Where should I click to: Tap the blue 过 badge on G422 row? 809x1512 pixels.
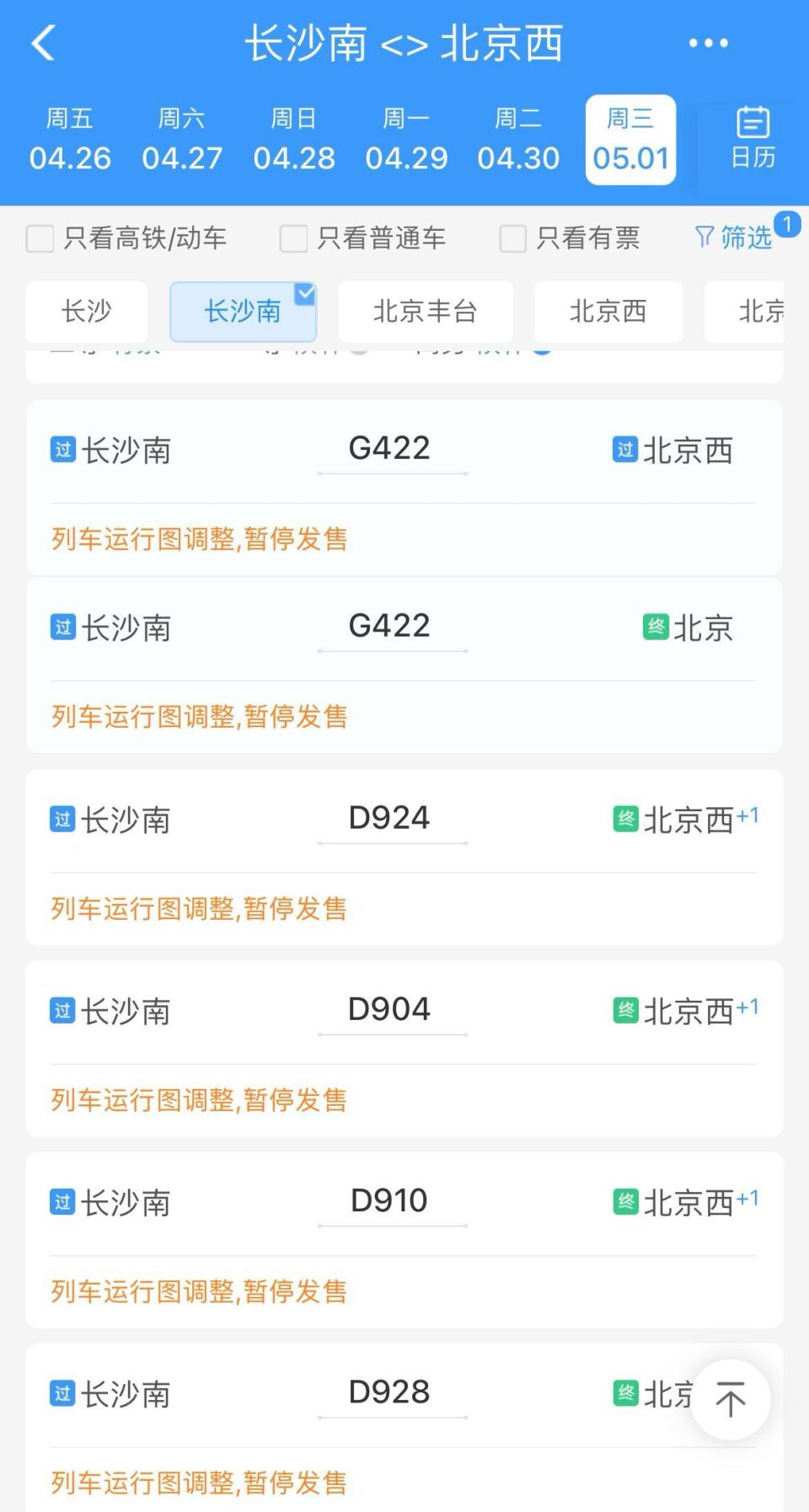pos(62,450)
